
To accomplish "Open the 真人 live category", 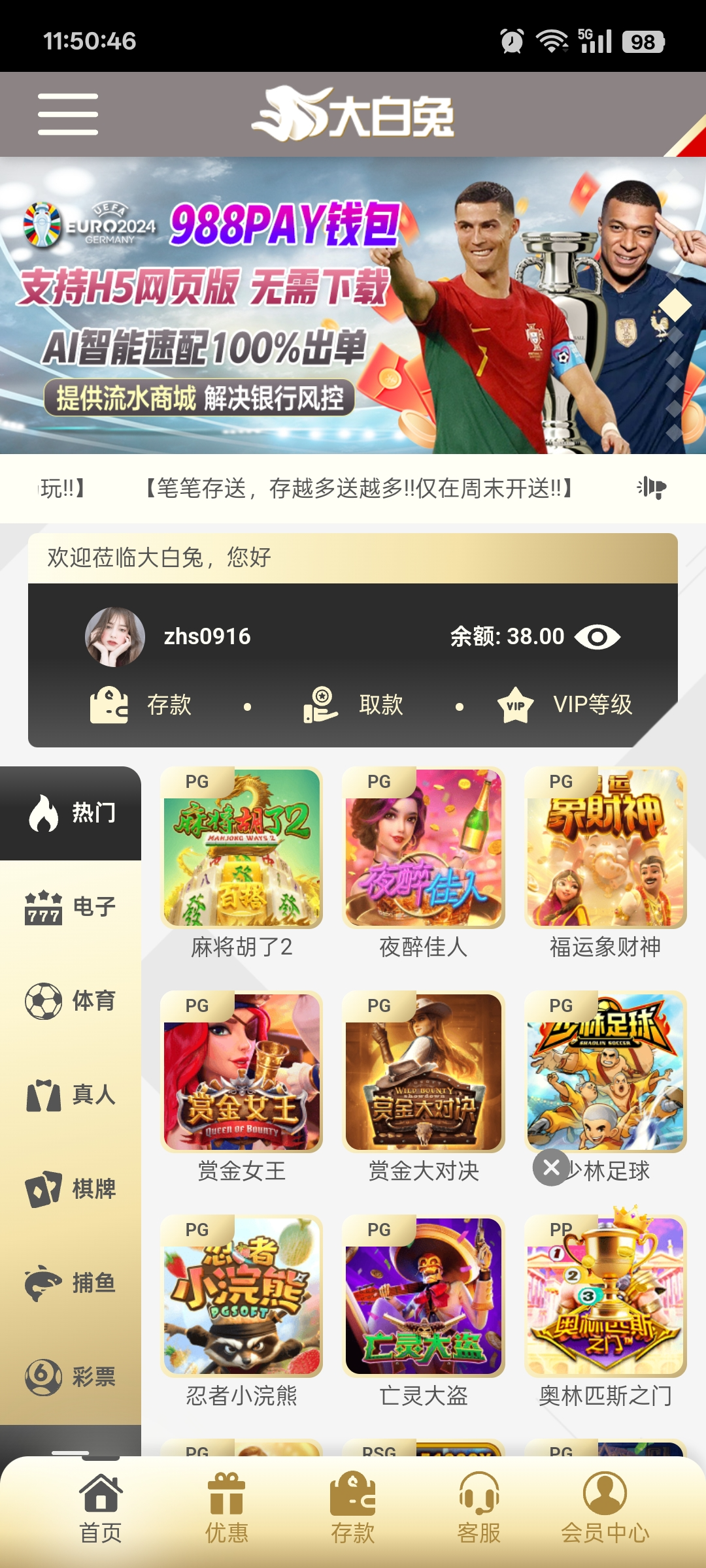I will (71, 1095).
